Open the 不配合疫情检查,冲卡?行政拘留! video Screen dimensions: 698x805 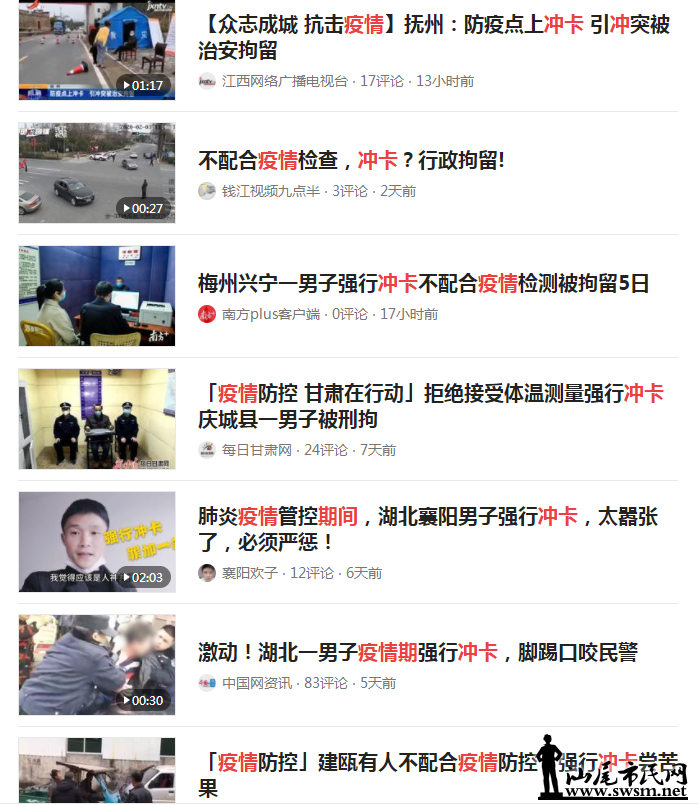[x=351, y=160]
